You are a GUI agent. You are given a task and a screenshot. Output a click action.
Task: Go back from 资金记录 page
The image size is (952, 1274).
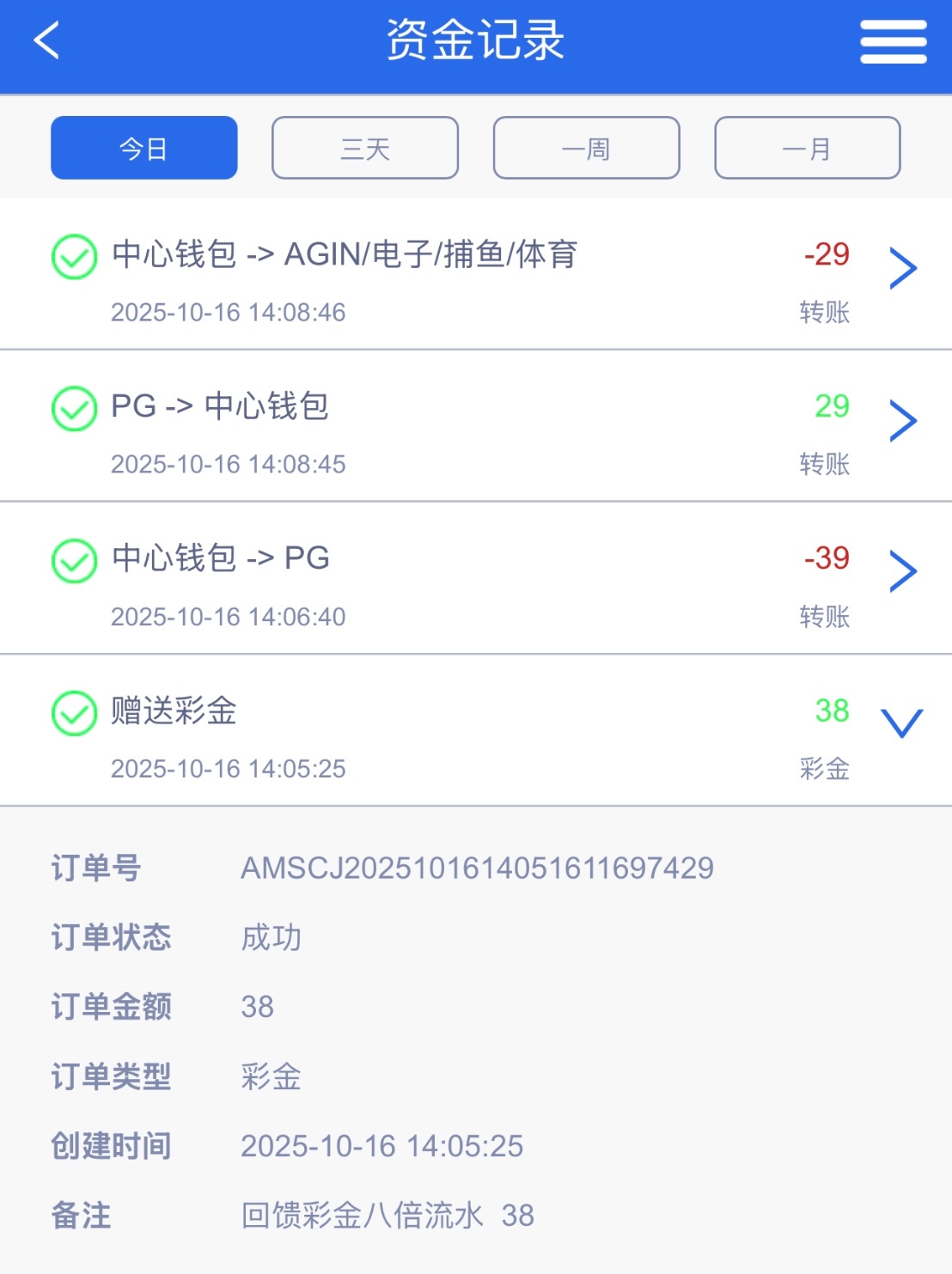point(47,40)
